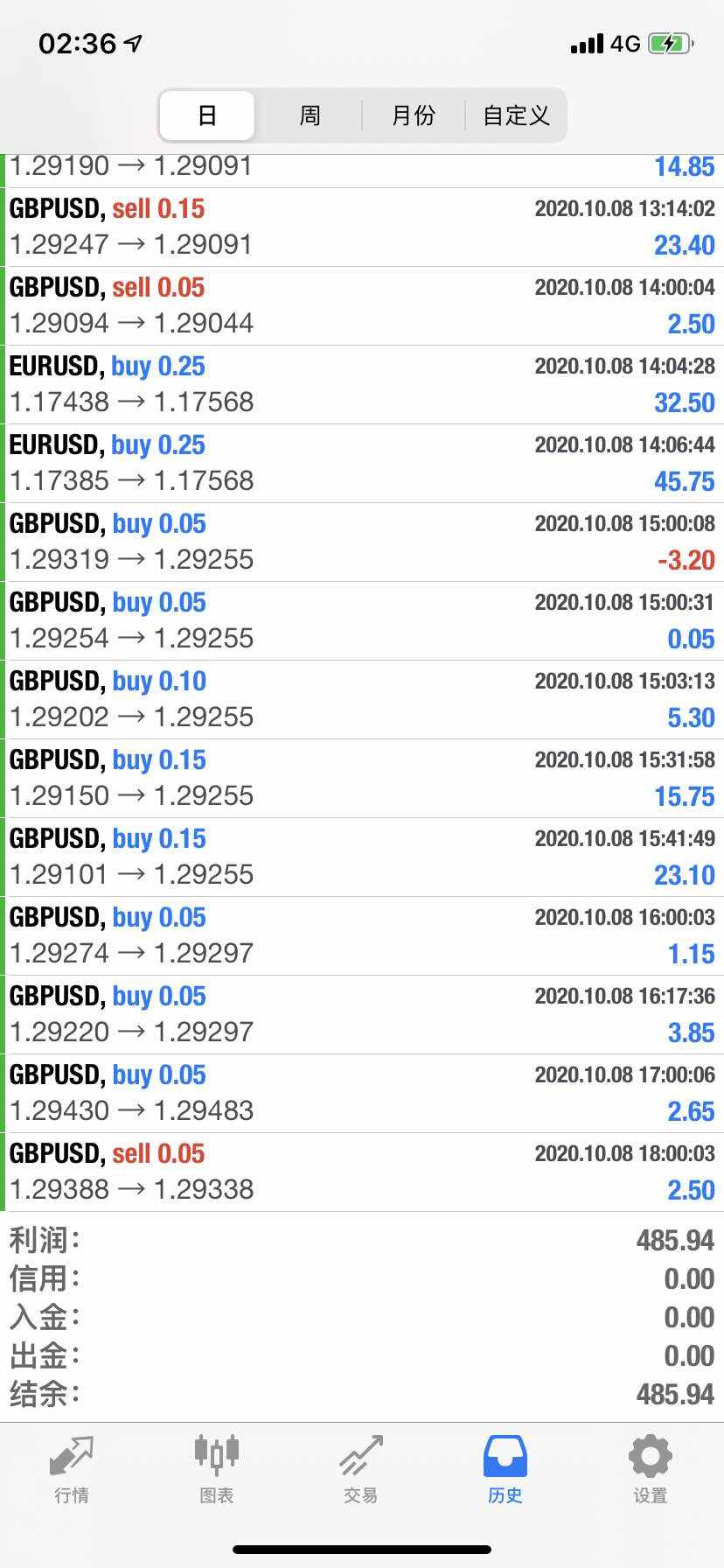Viewport: 724px width, 1568px height.
Task: Switch to the 交易 tab
Action: (361, 1470)
